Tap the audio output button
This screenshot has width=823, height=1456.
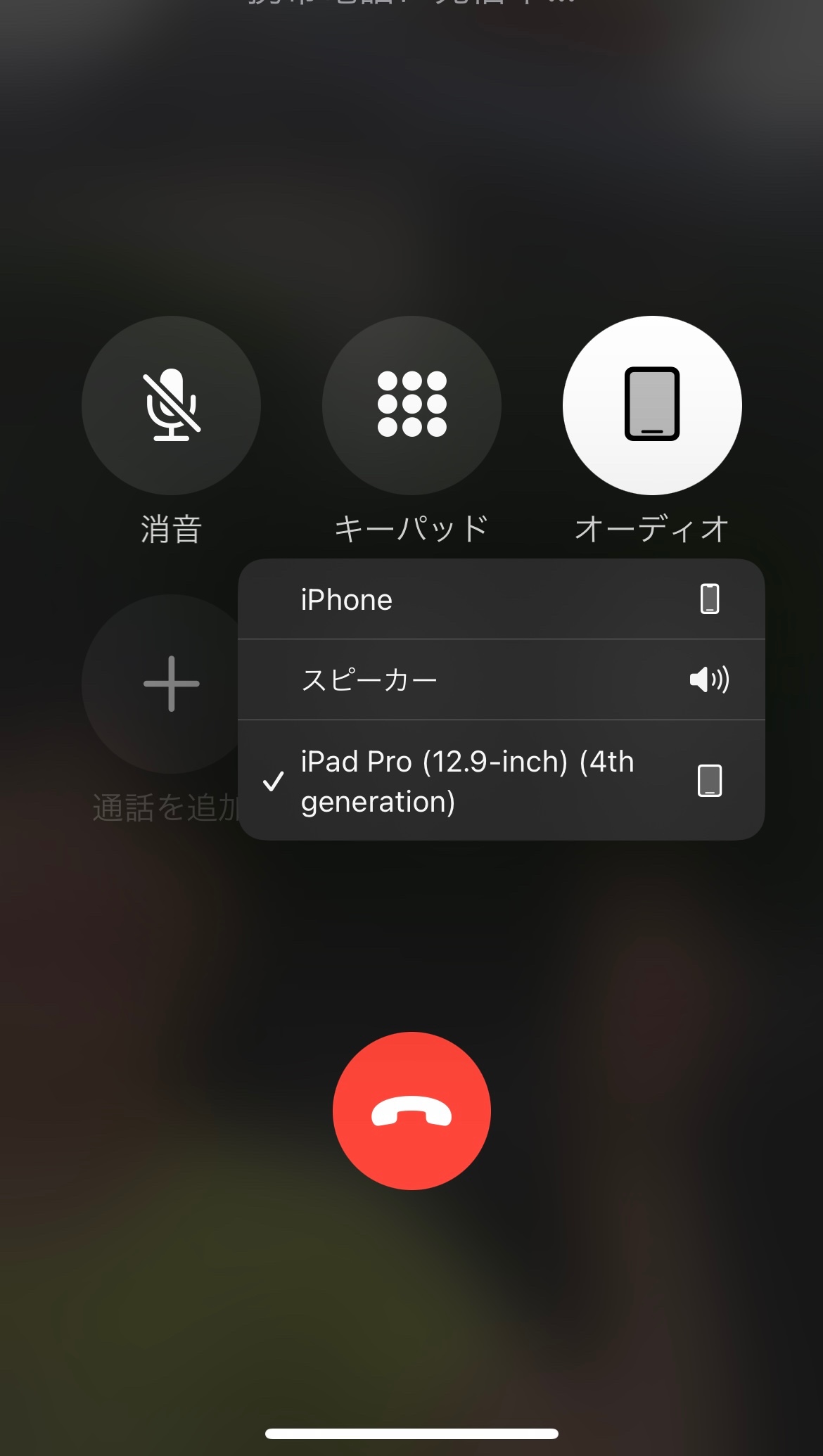[652, 405]
